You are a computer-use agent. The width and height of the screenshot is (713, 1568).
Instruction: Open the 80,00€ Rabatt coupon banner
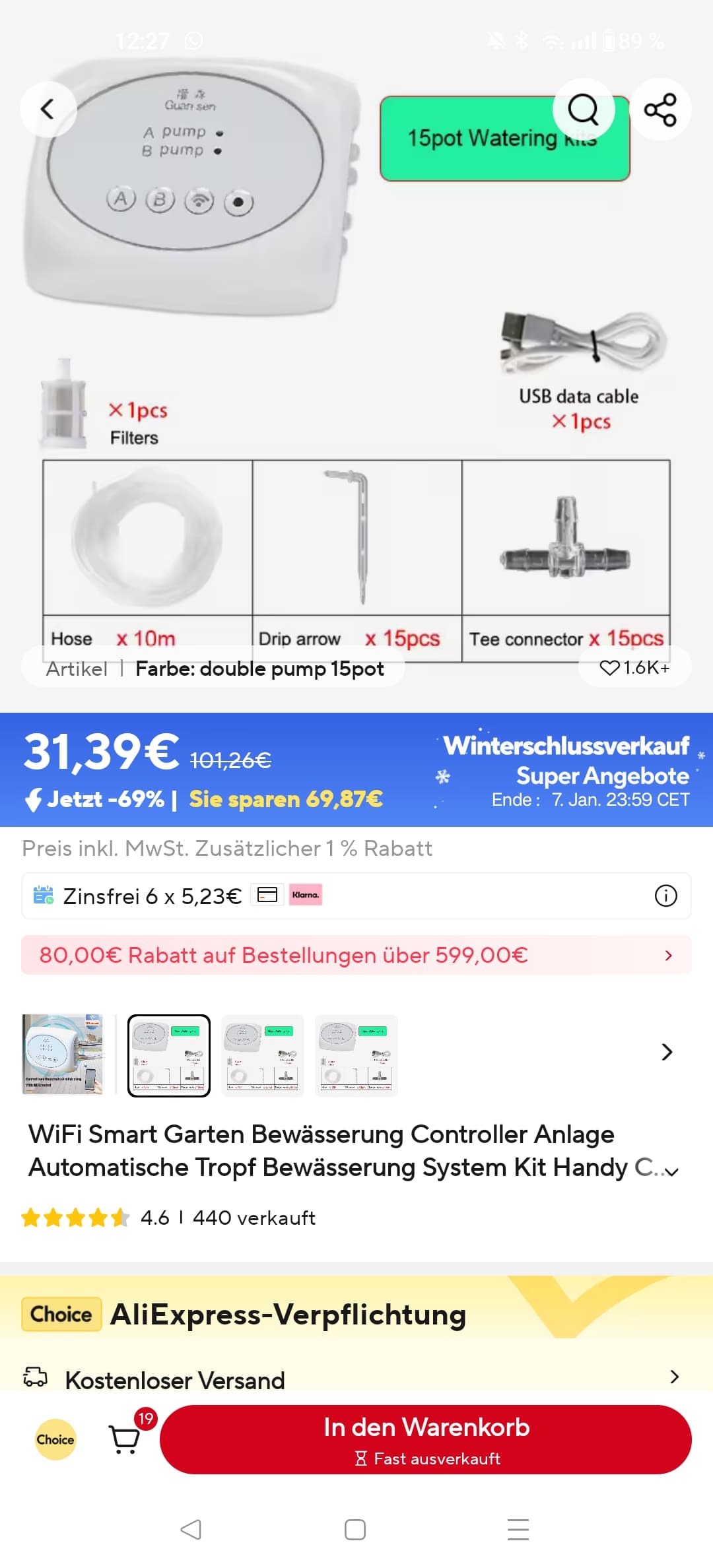pyautogui.click(x=356, y=955)
